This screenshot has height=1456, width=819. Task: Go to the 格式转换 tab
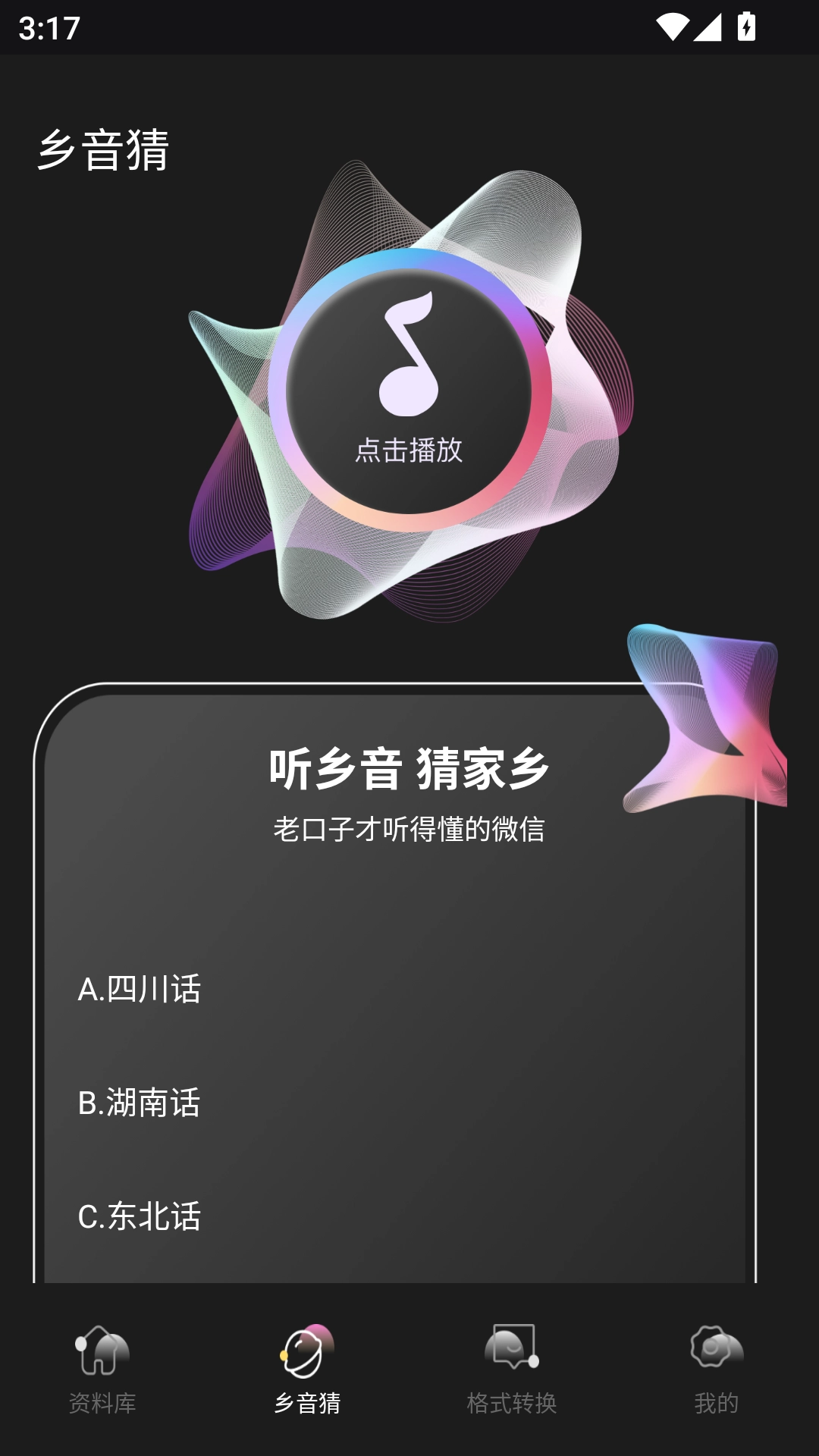pos(512,1370)
